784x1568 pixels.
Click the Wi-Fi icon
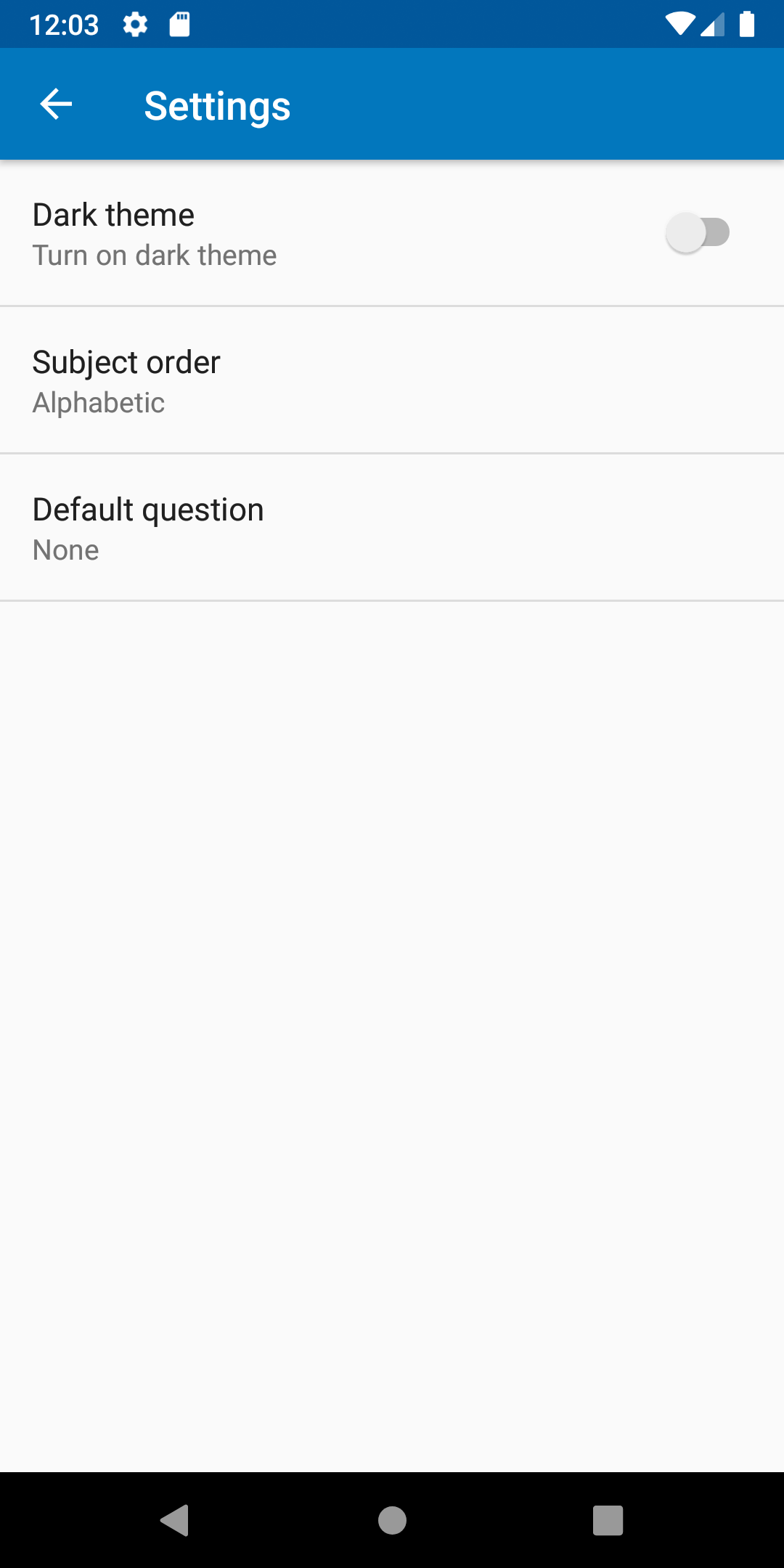coord(679,24)
